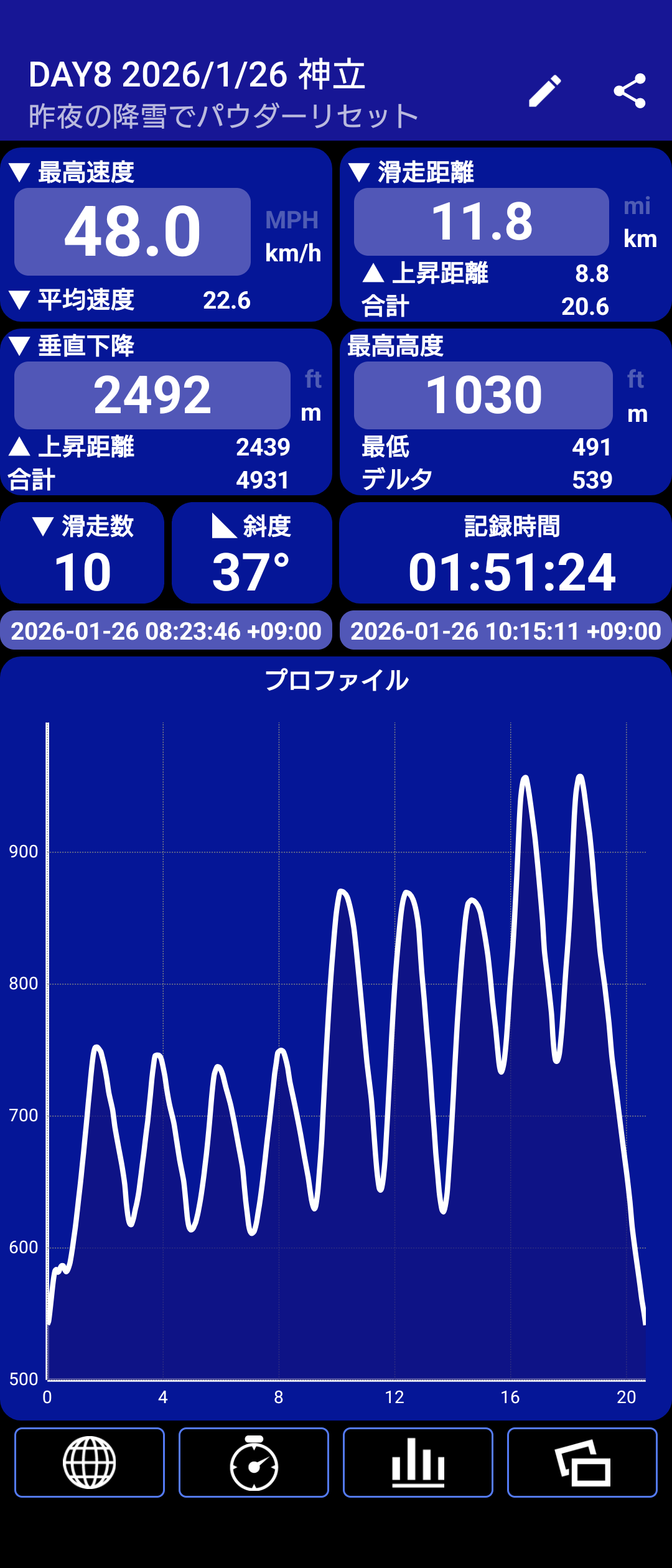Open the stopwatch timing view
672x1568 pixels.
click(254, 1462)
